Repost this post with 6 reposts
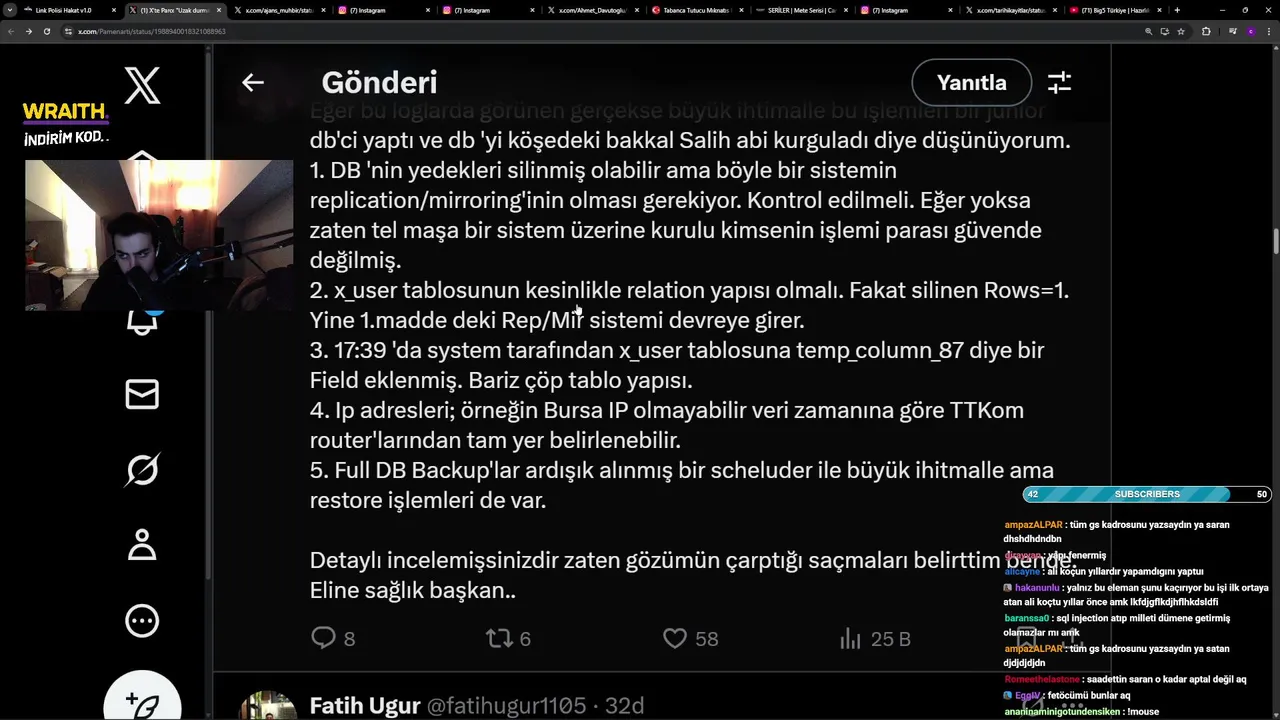This screenshot has height=720, width=1280. 499,638
